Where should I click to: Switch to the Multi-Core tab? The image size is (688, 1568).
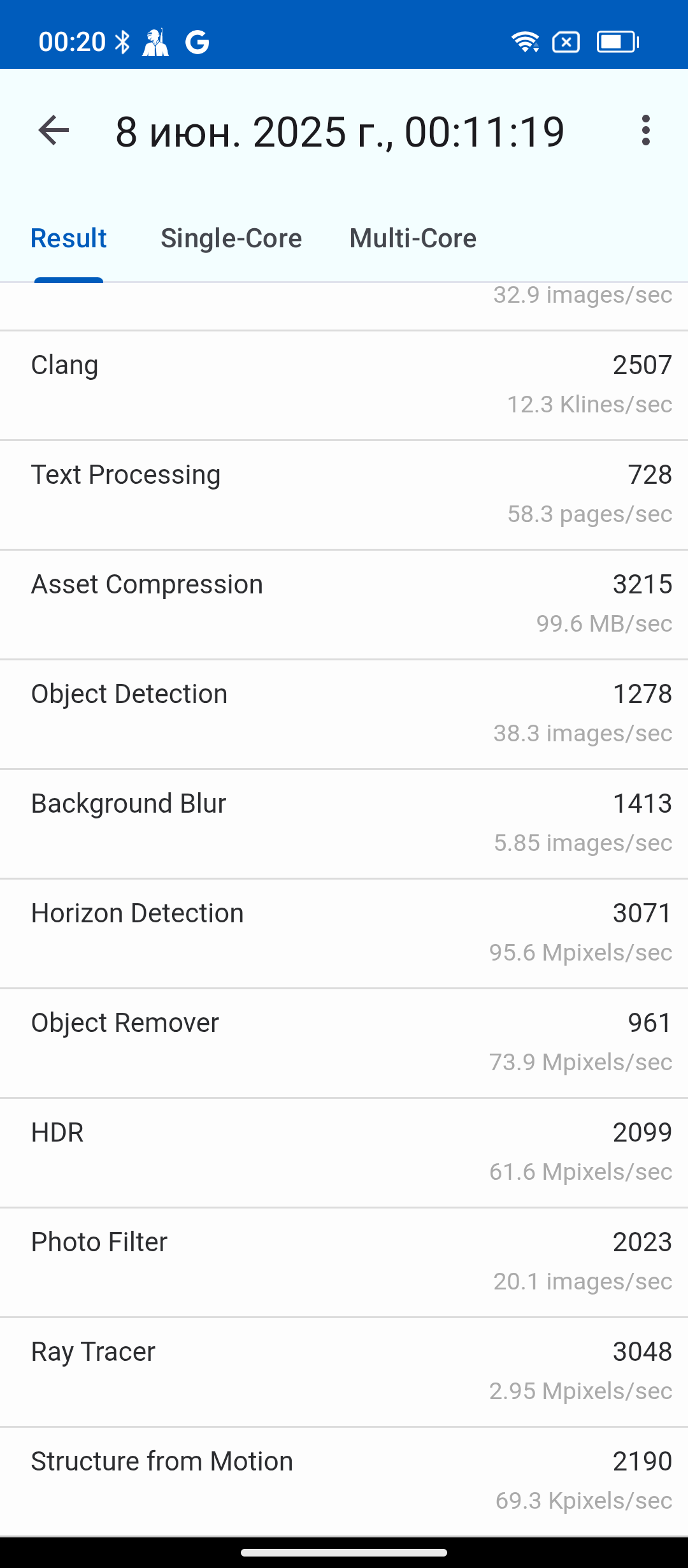tap(413, 239)
